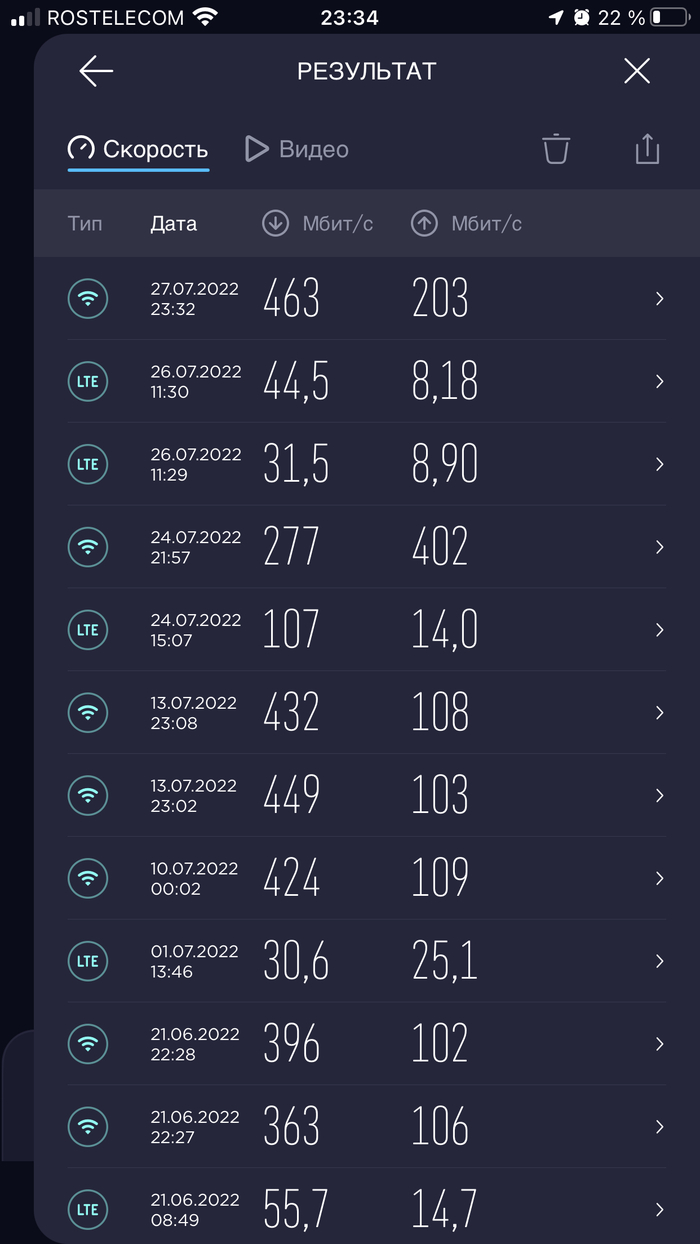Close the Результат screen

[x=637, y=71]
